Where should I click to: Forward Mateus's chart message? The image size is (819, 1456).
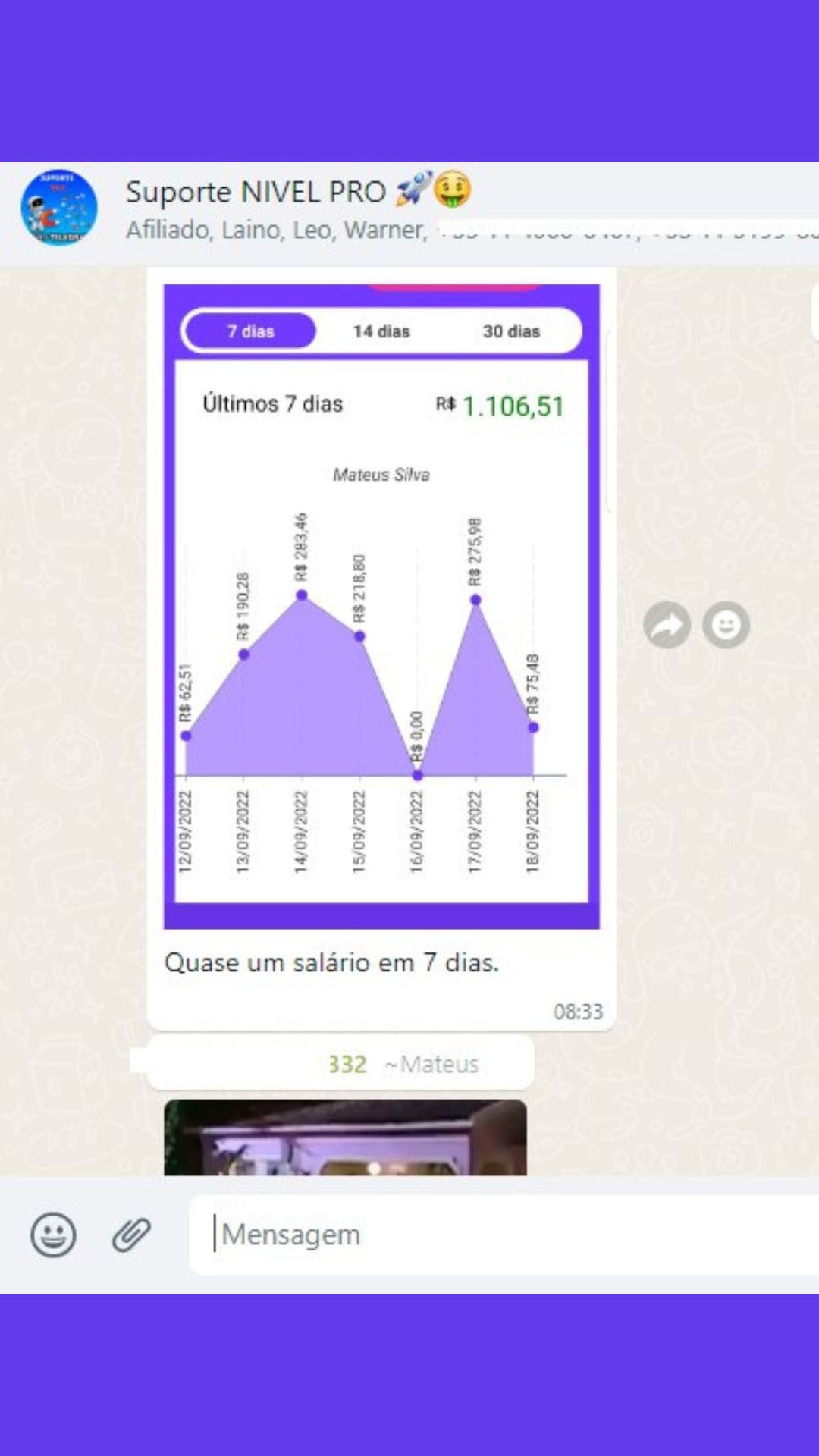click(667, 624)
